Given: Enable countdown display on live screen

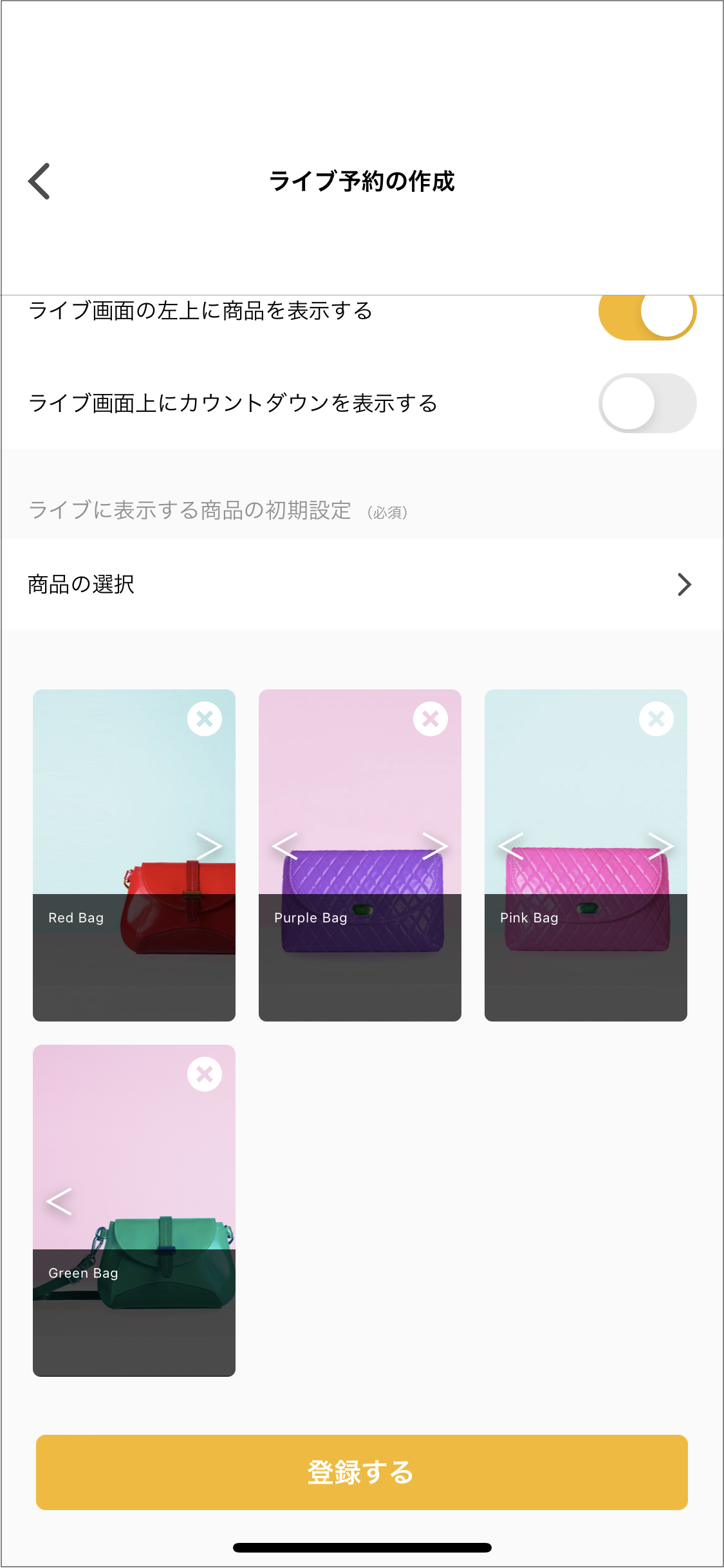Looking at the screenshot, I should pyautogui.click(x=647, y=404).
